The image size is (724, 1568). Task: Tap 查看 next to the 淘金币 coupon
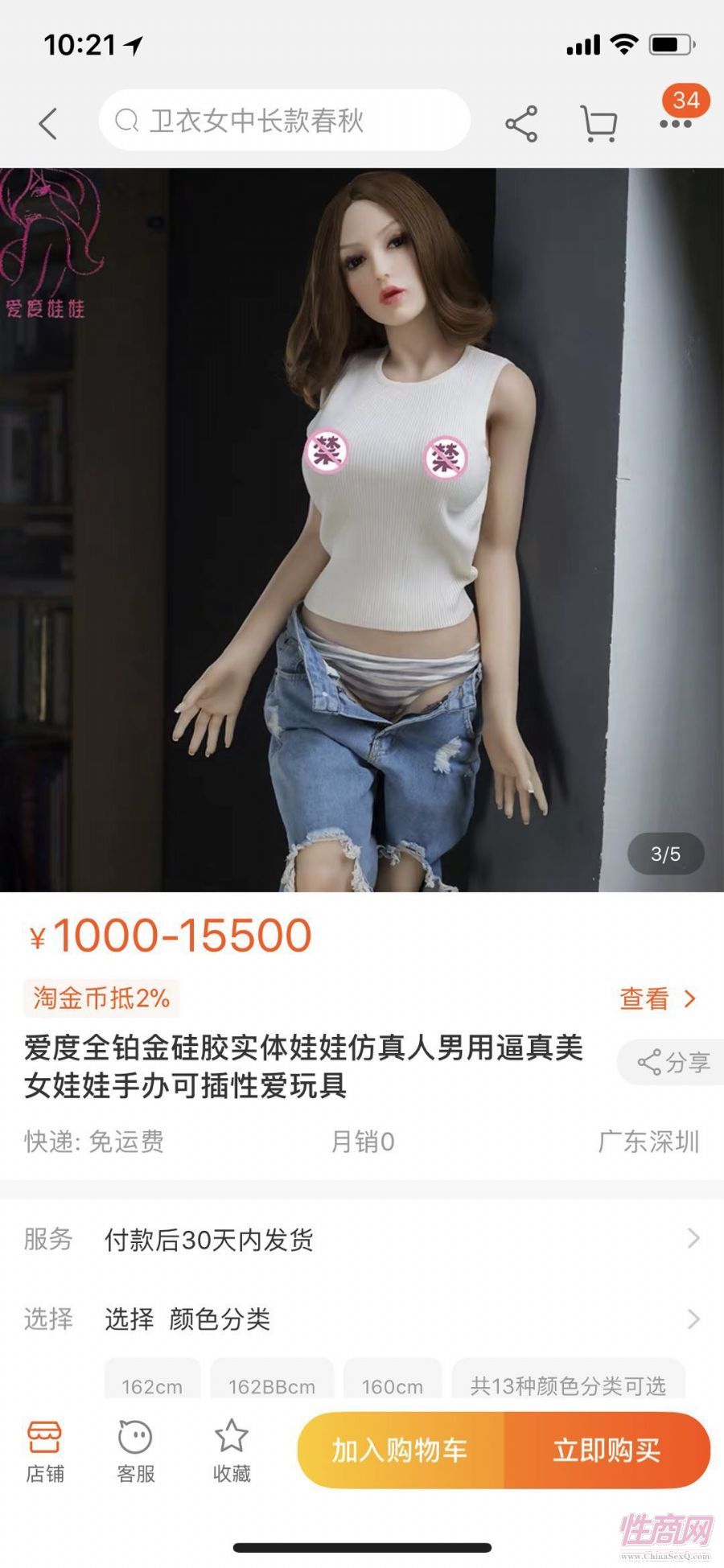(x=657, y=998)
